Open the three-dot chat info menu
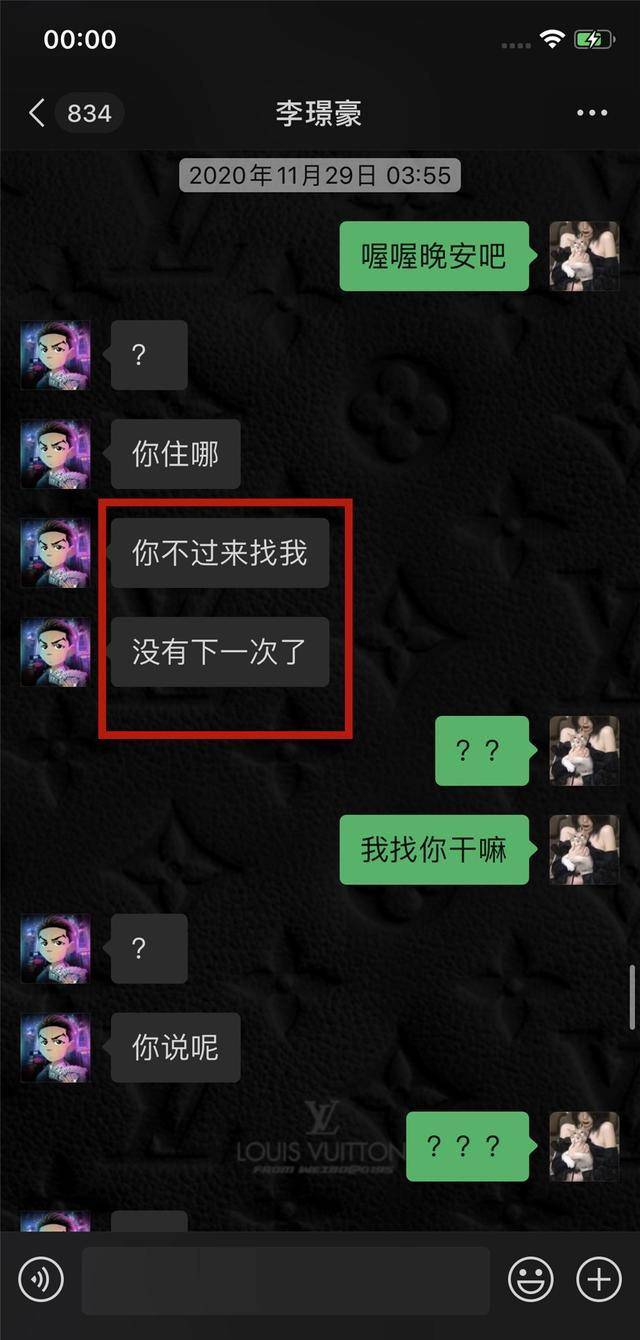Screen dimensions: 640x1340 pos(592,113)
